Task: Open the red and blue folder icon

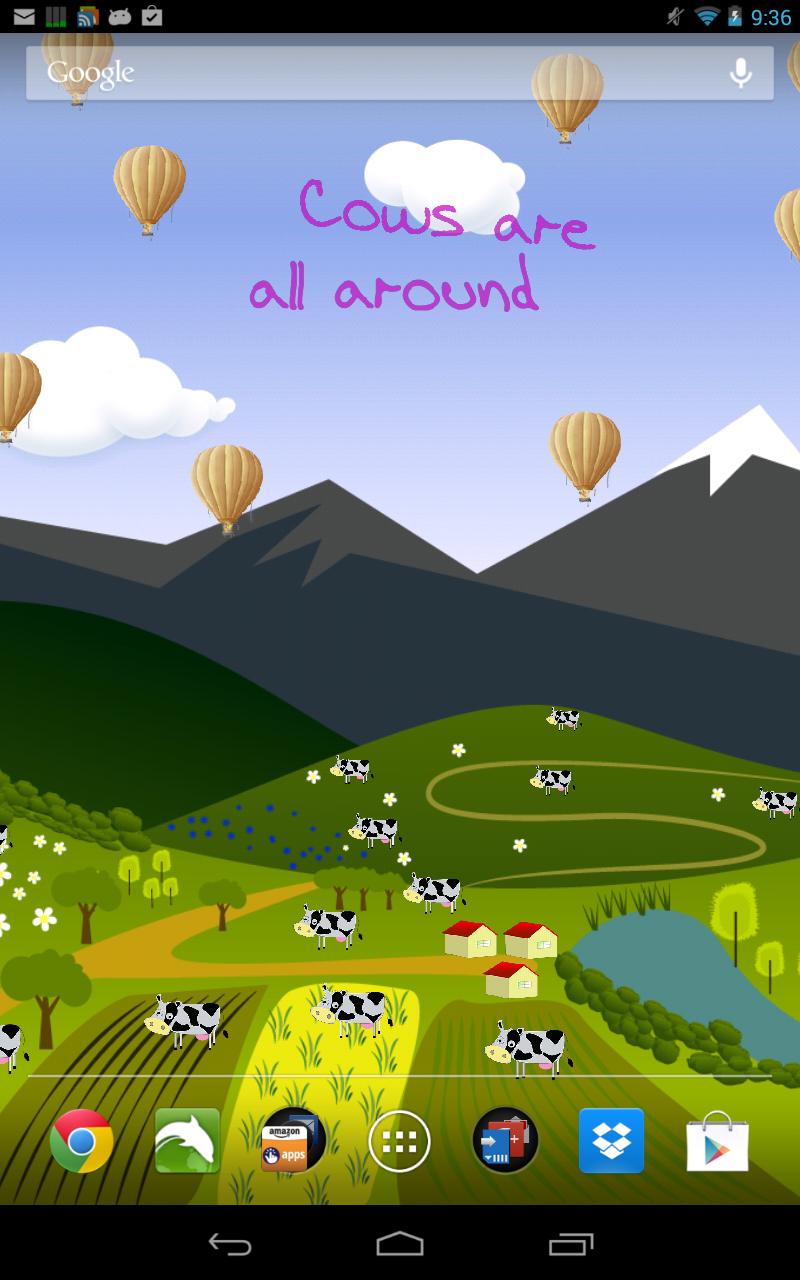Action: [505, 1141]
